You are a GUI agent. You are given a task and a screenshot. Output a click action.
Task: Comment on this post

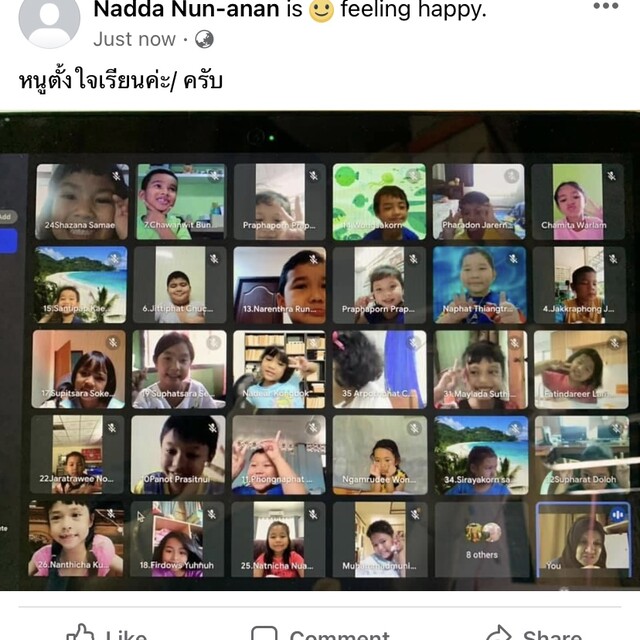click(x=320, y=632)
